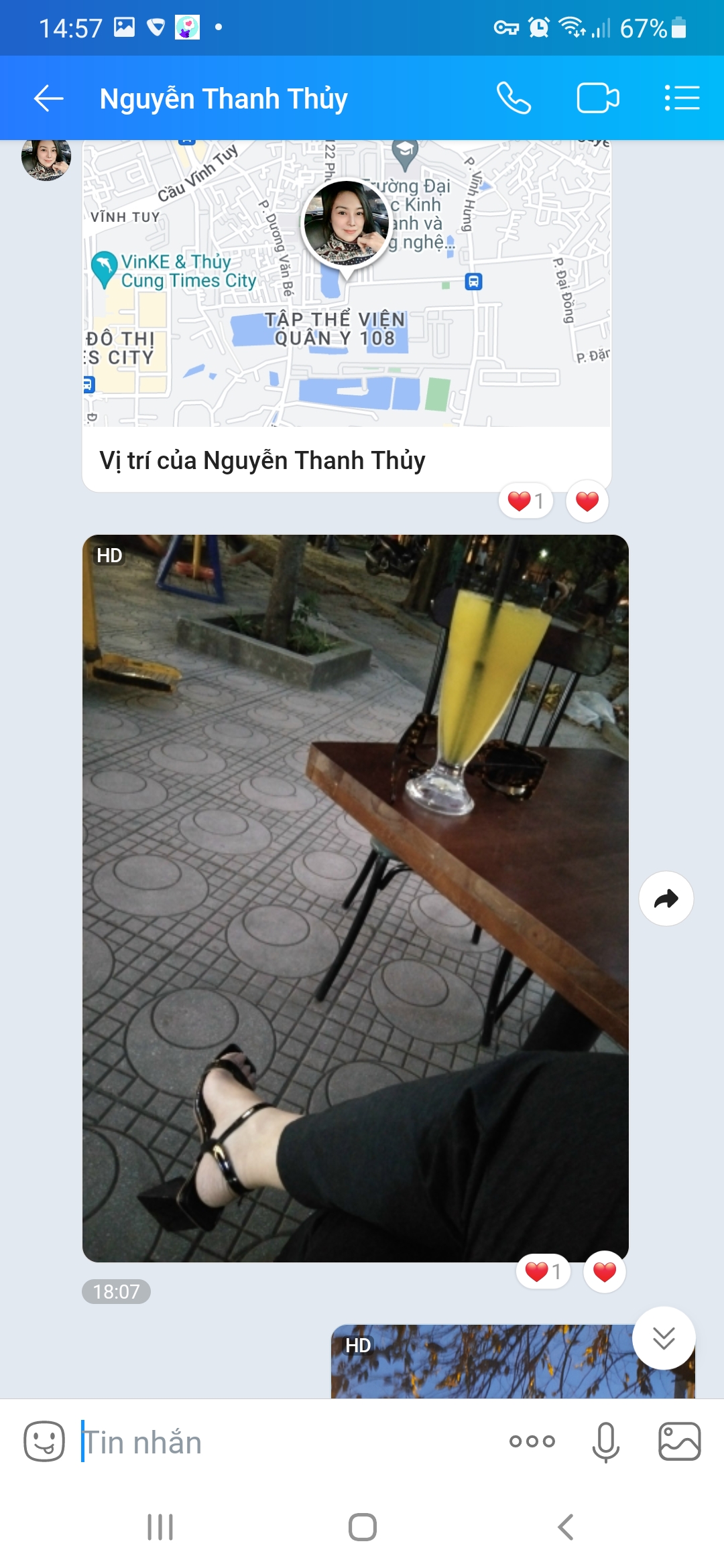Open the chat options menu
This screenshot has height=1568, width=724.
682,99
